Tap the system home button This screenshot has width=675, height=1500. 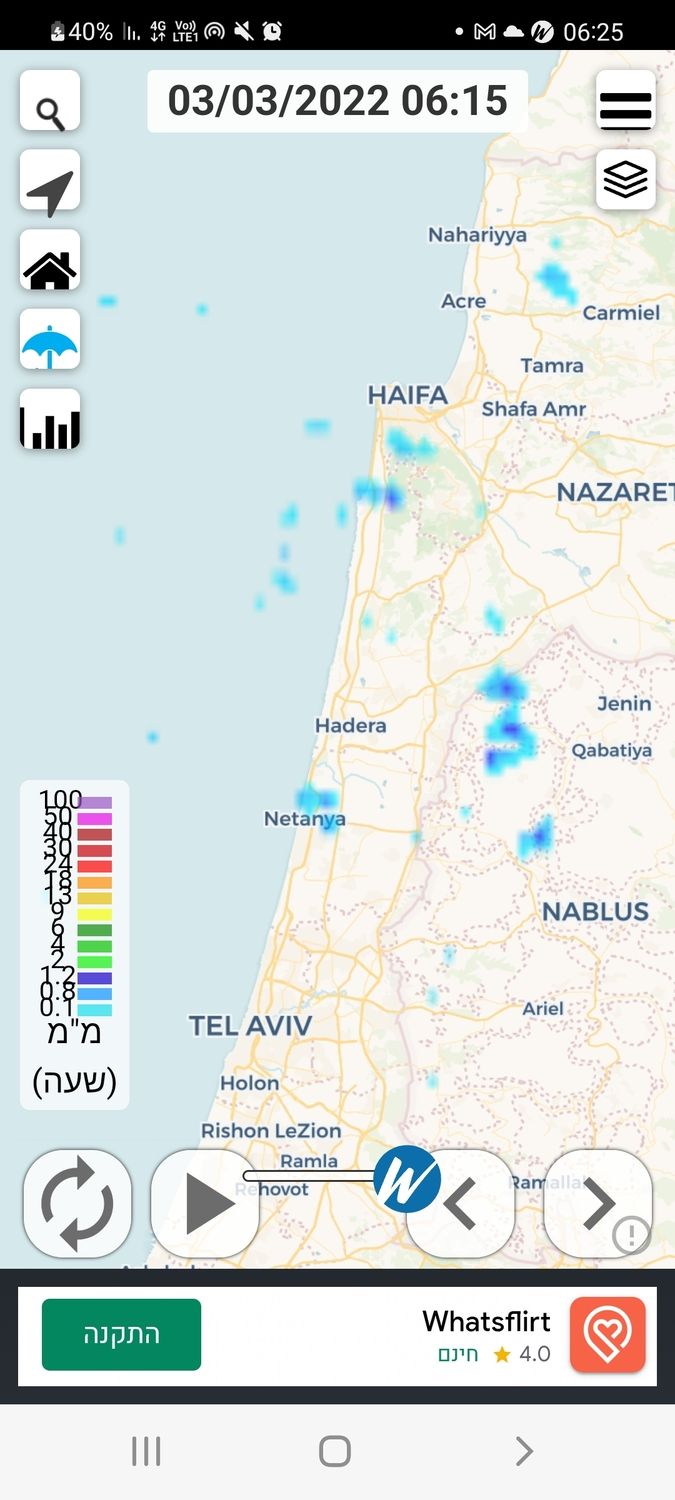click(x=335, y=1451)
